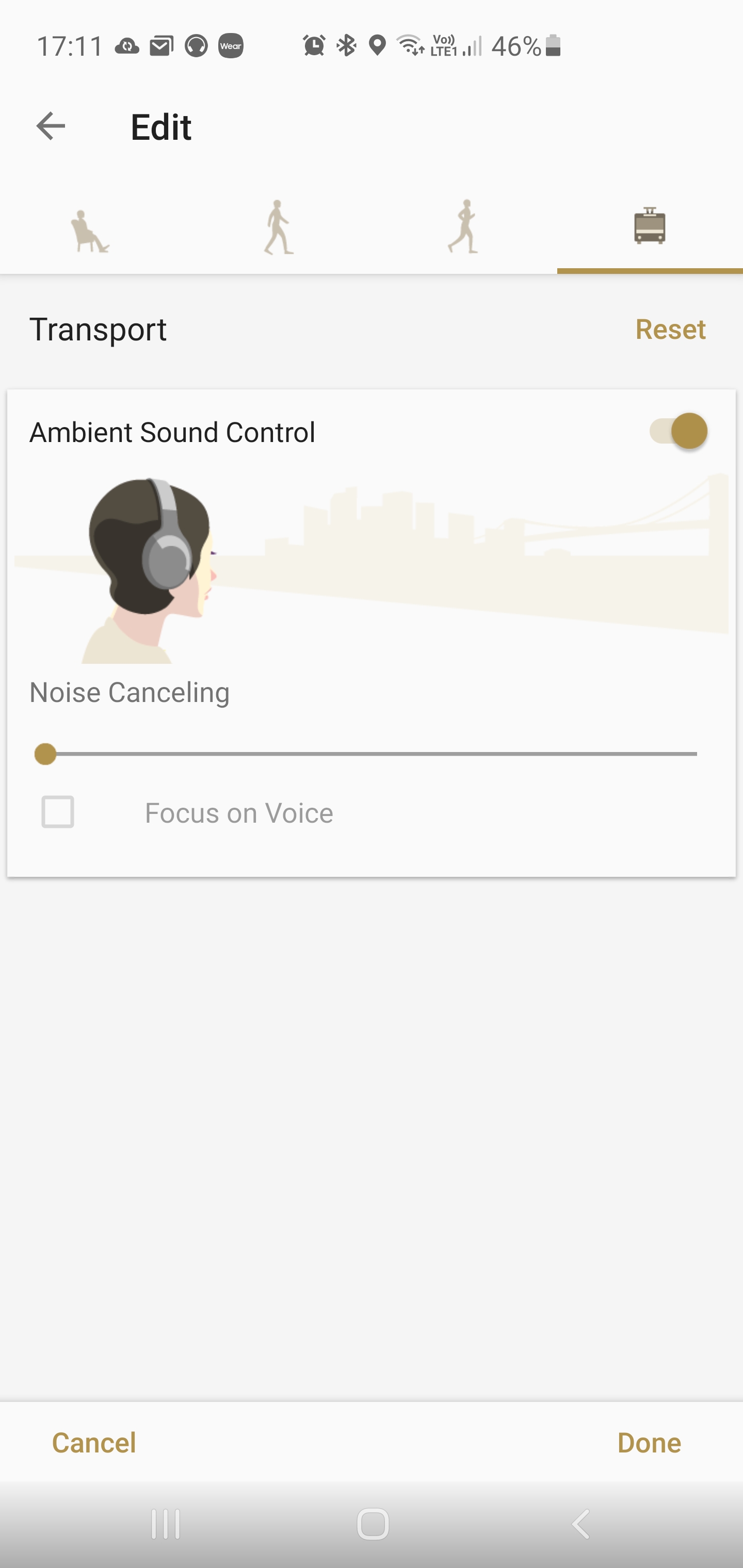This screenshot has height=1568, width=743.
Task: Check the Focus on Voice box
Action: pos(58,812)
